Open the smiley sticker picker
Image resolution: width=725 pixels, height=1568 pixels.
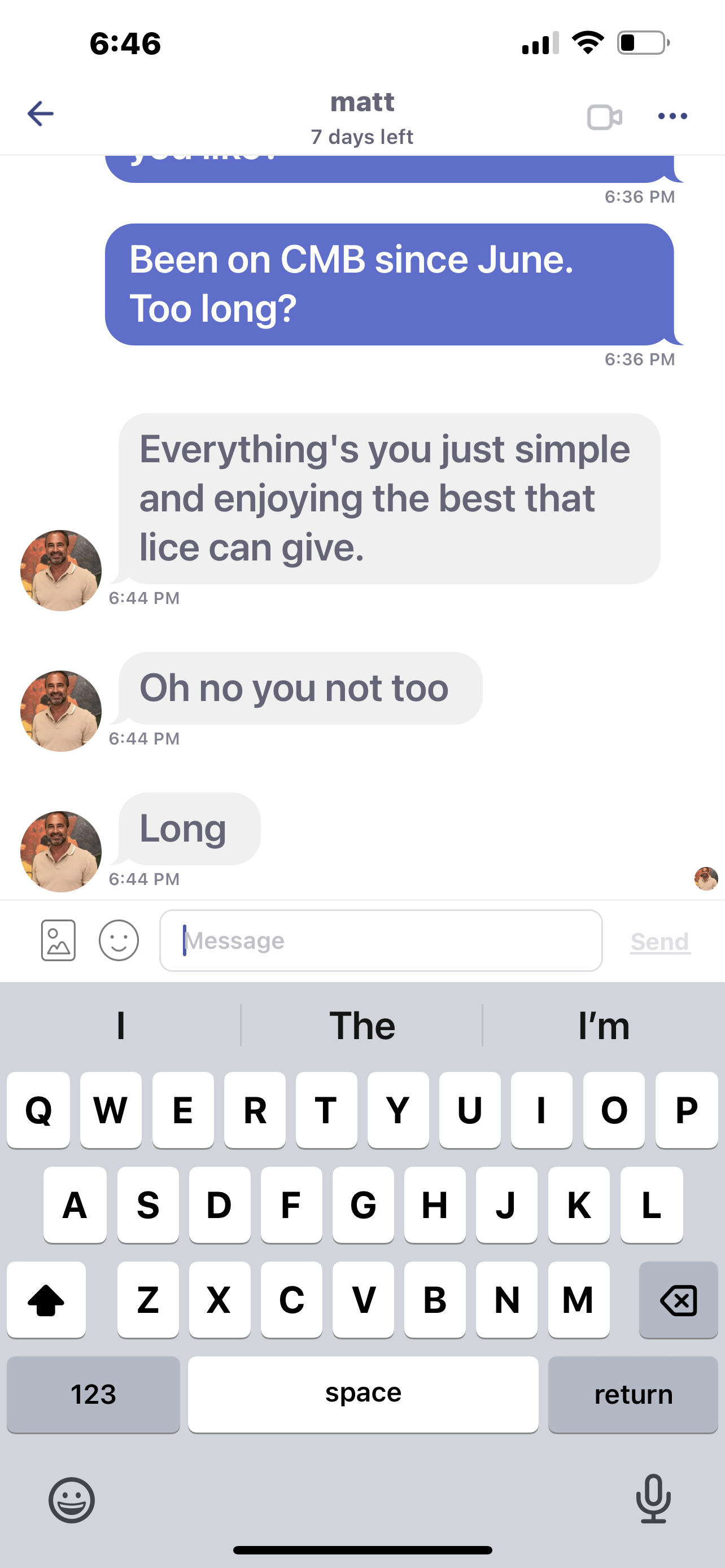[x=119, y=940]
